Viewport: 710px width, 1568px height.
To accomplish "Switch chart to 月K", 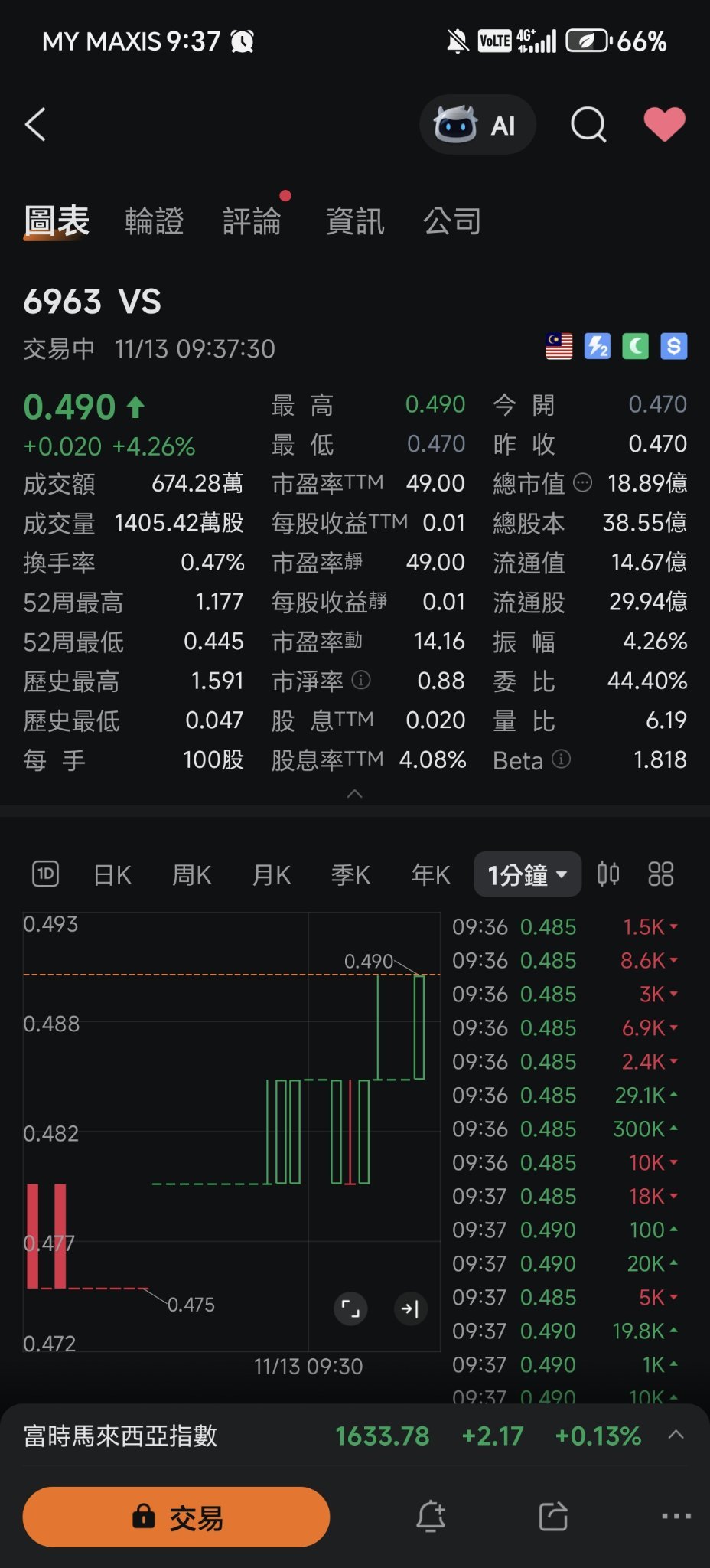I will [272, 874].
